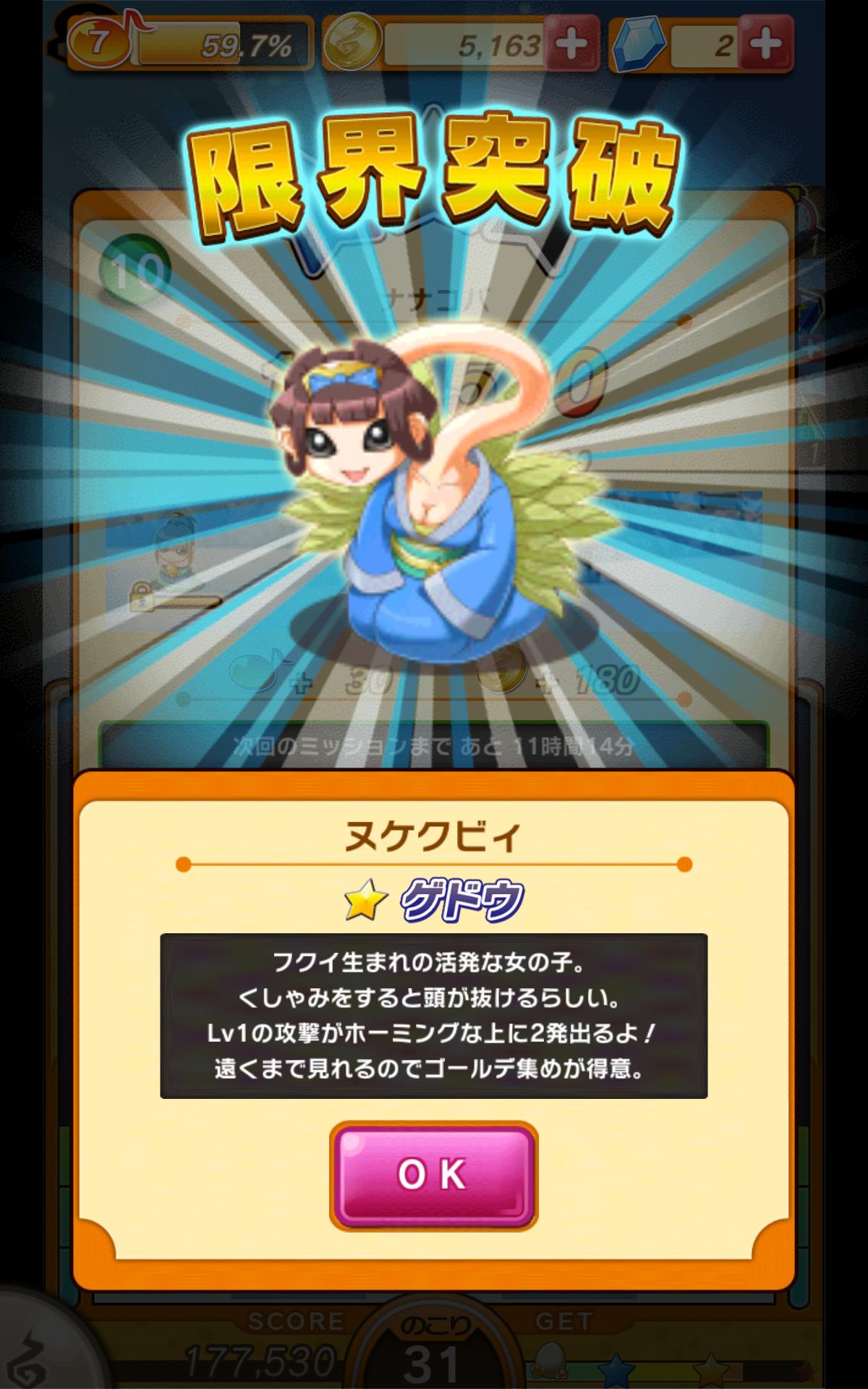Tap OK to dismiss the limit break dialog
The image size is (868, 1389).
[433, 1175]
